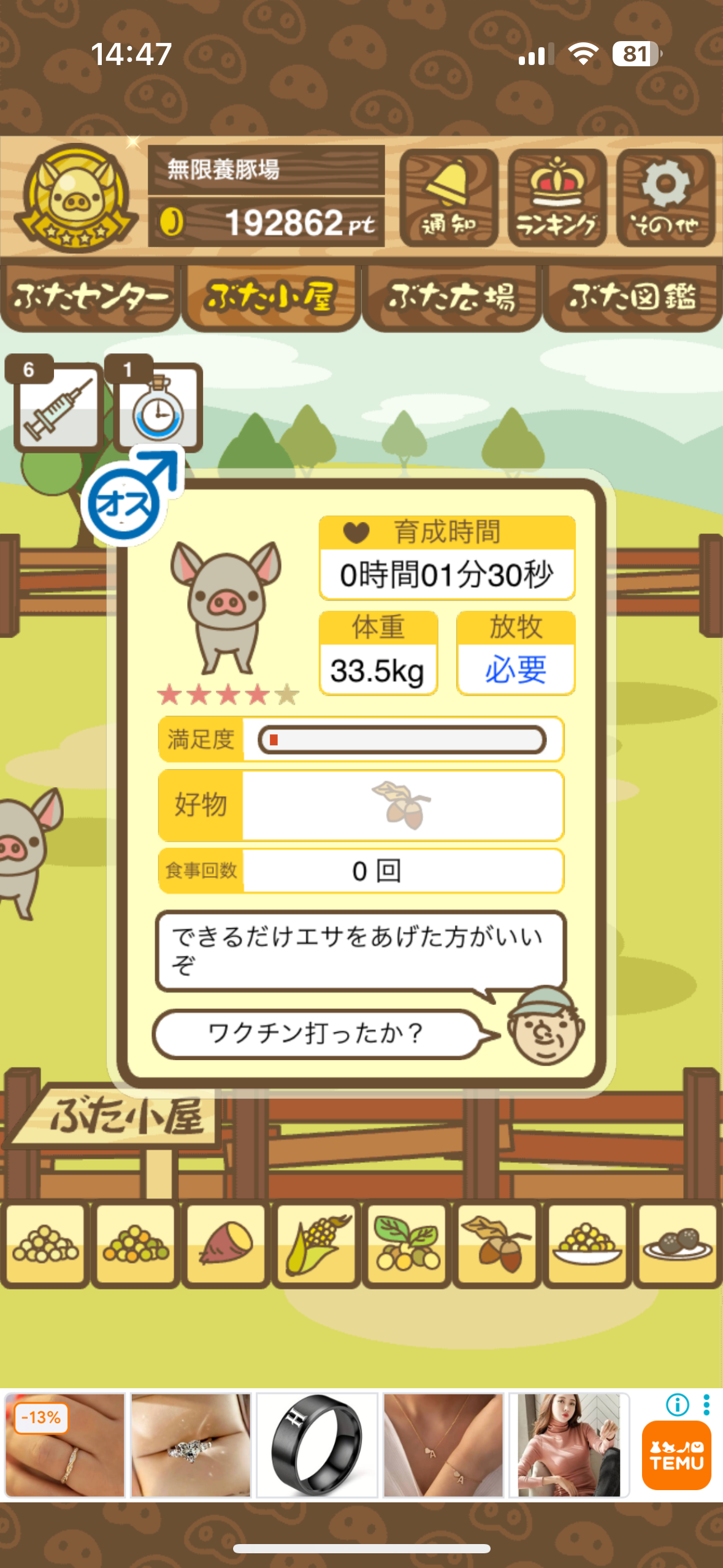723x1568 pixels.
Task: Open the その他 settings gear
Action: pos(665,198)
